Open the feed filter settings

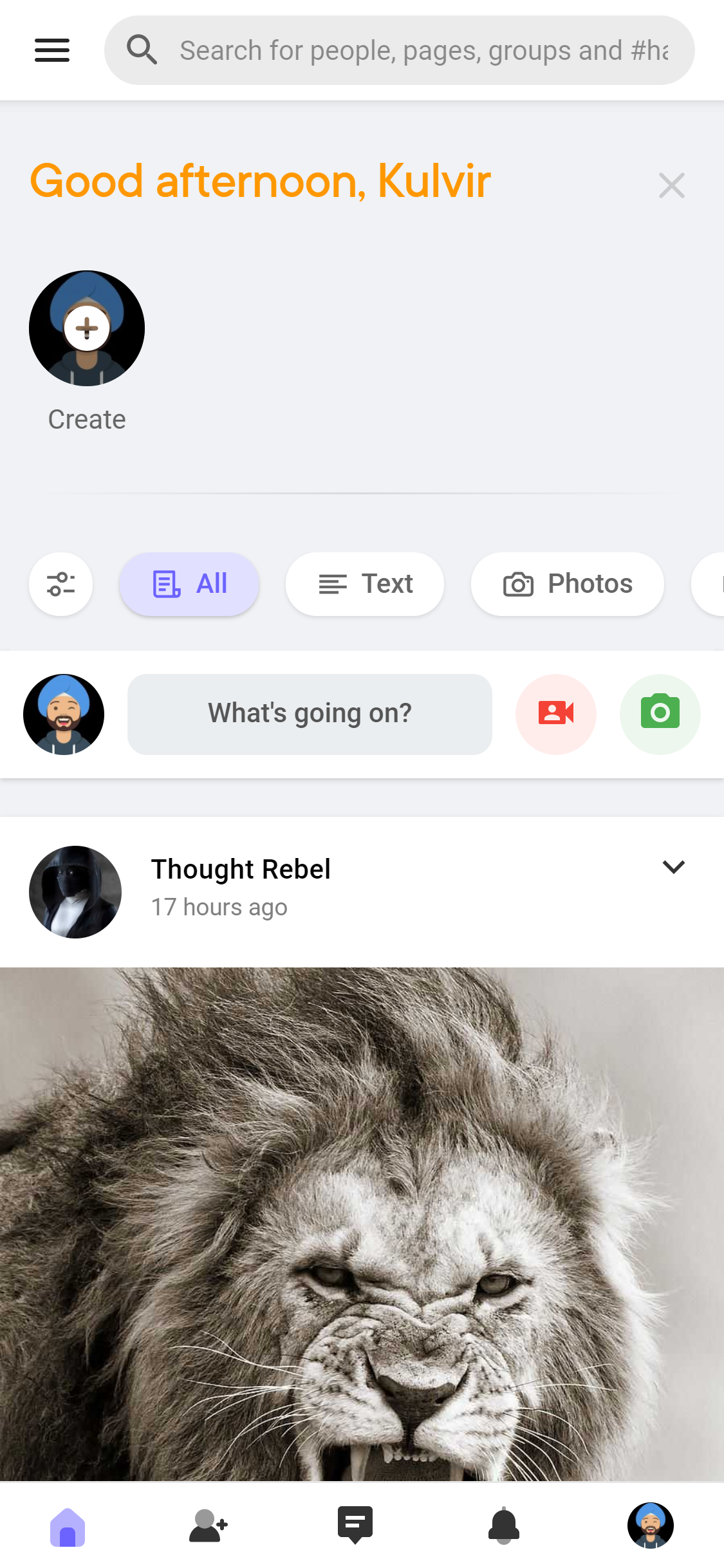tap(61, 584)
